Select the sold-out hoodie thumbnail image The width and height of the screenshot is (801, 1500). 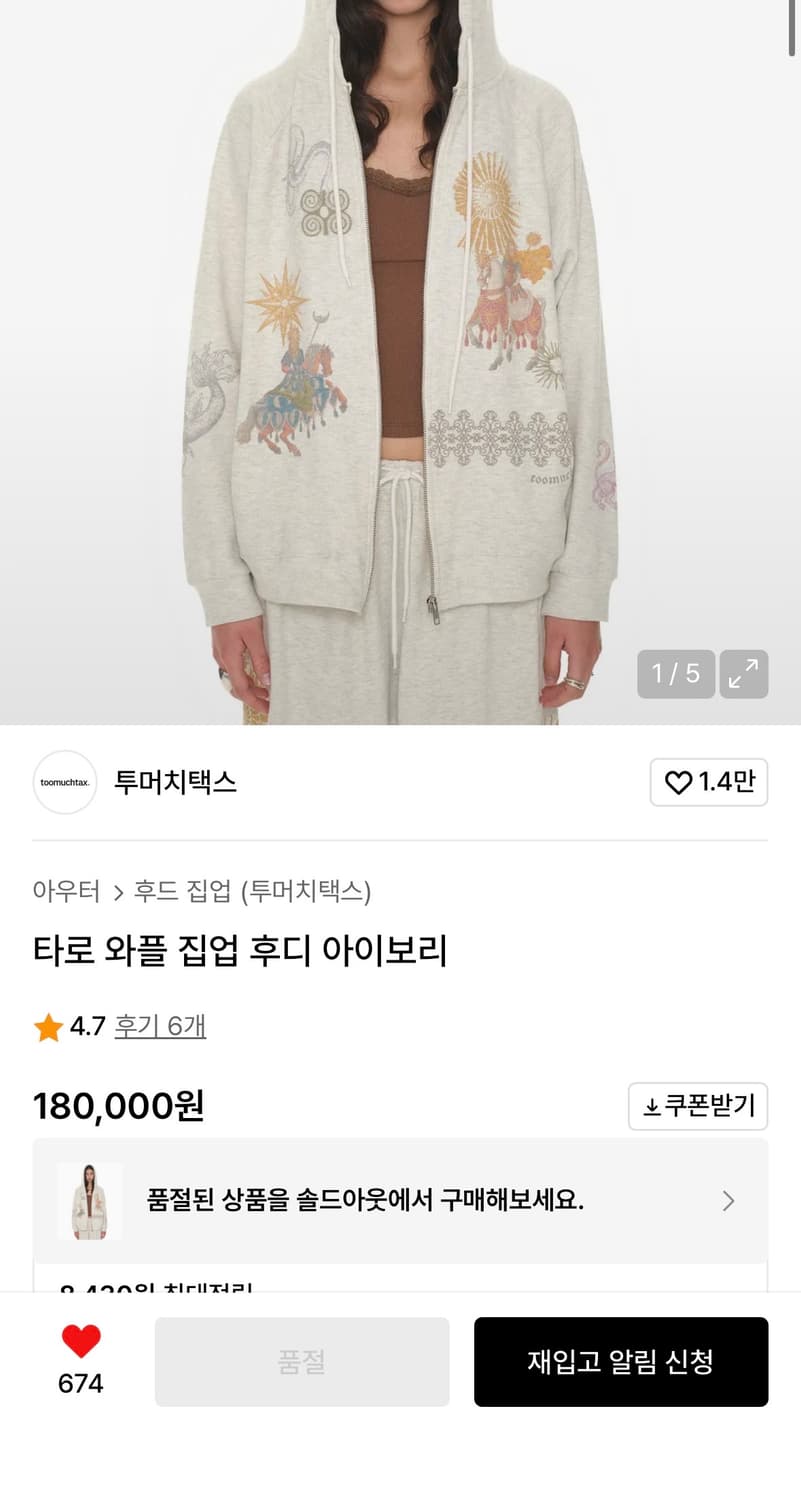coord(89,1200)
